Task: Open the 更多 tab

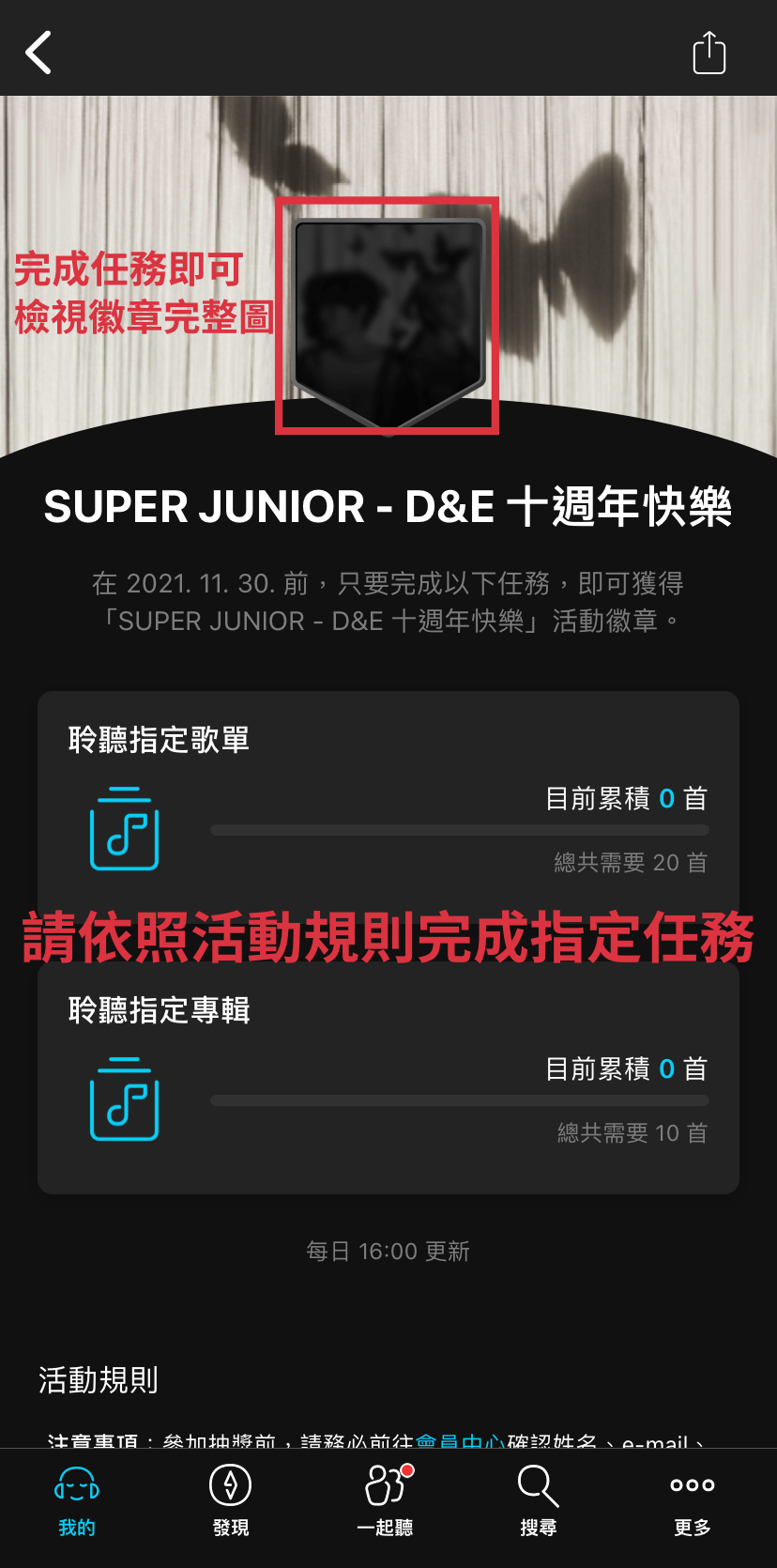Action: coord(693,1500)
